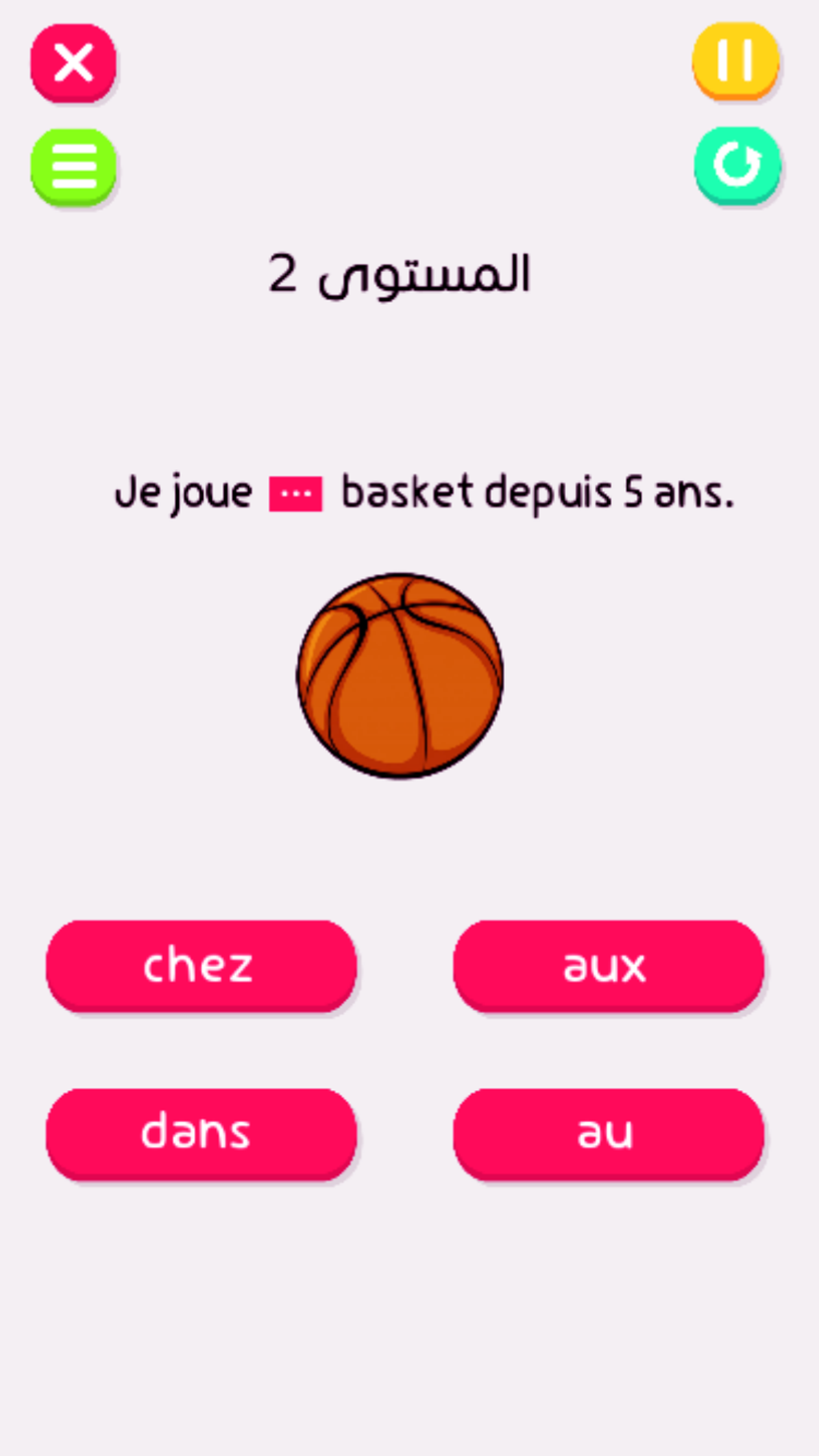Choose the answer "chez"
The image size is (819, 1456).
point(201,966)
